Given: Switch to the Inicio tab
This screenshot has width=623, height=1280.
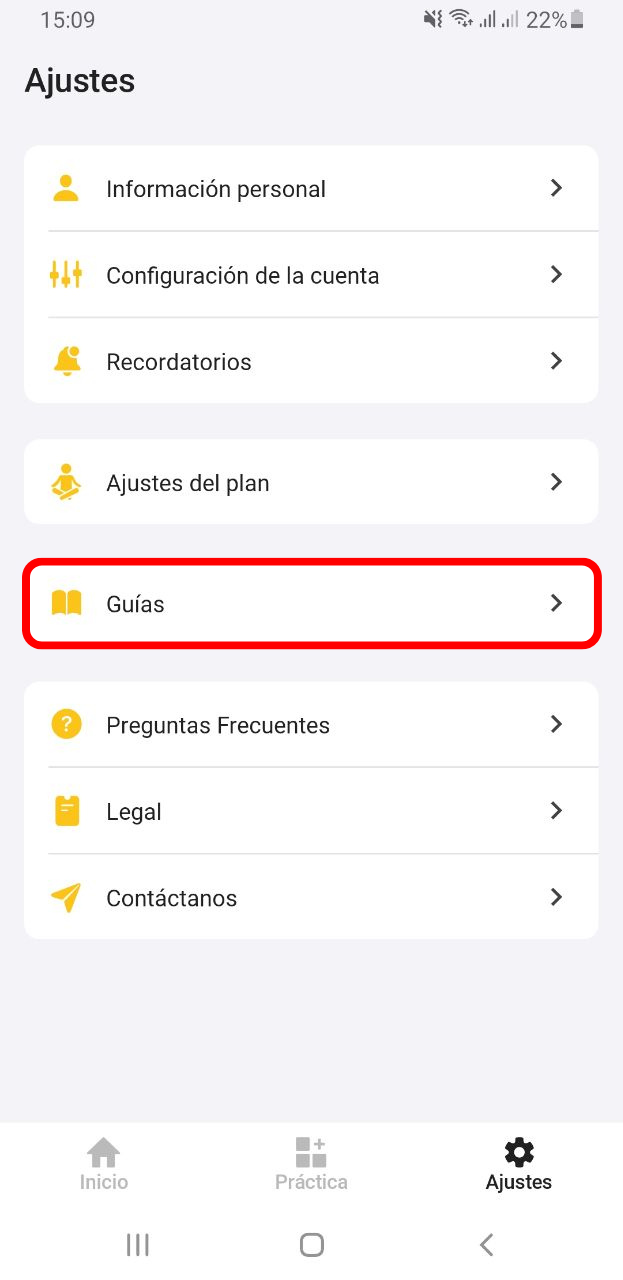Looking at the screenshot, I should pyautogui.click(x=104, y=1165).
